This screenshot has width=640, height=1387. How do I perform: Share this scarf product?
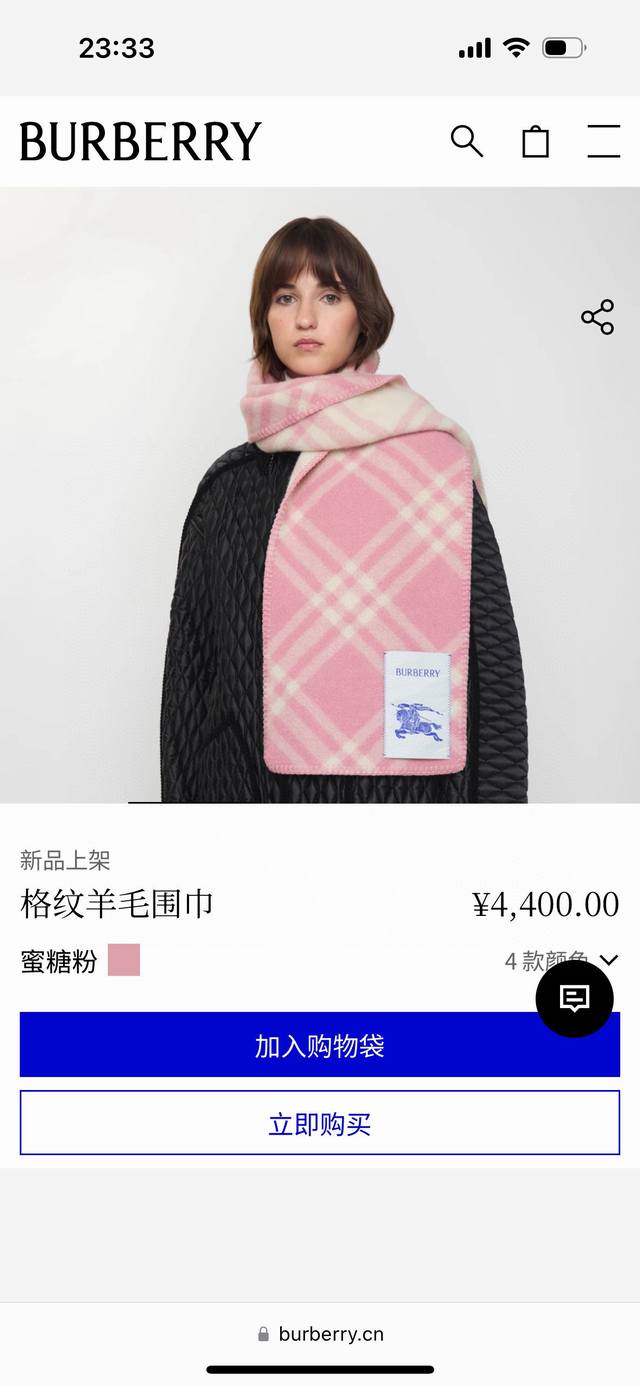click(597, 317)
